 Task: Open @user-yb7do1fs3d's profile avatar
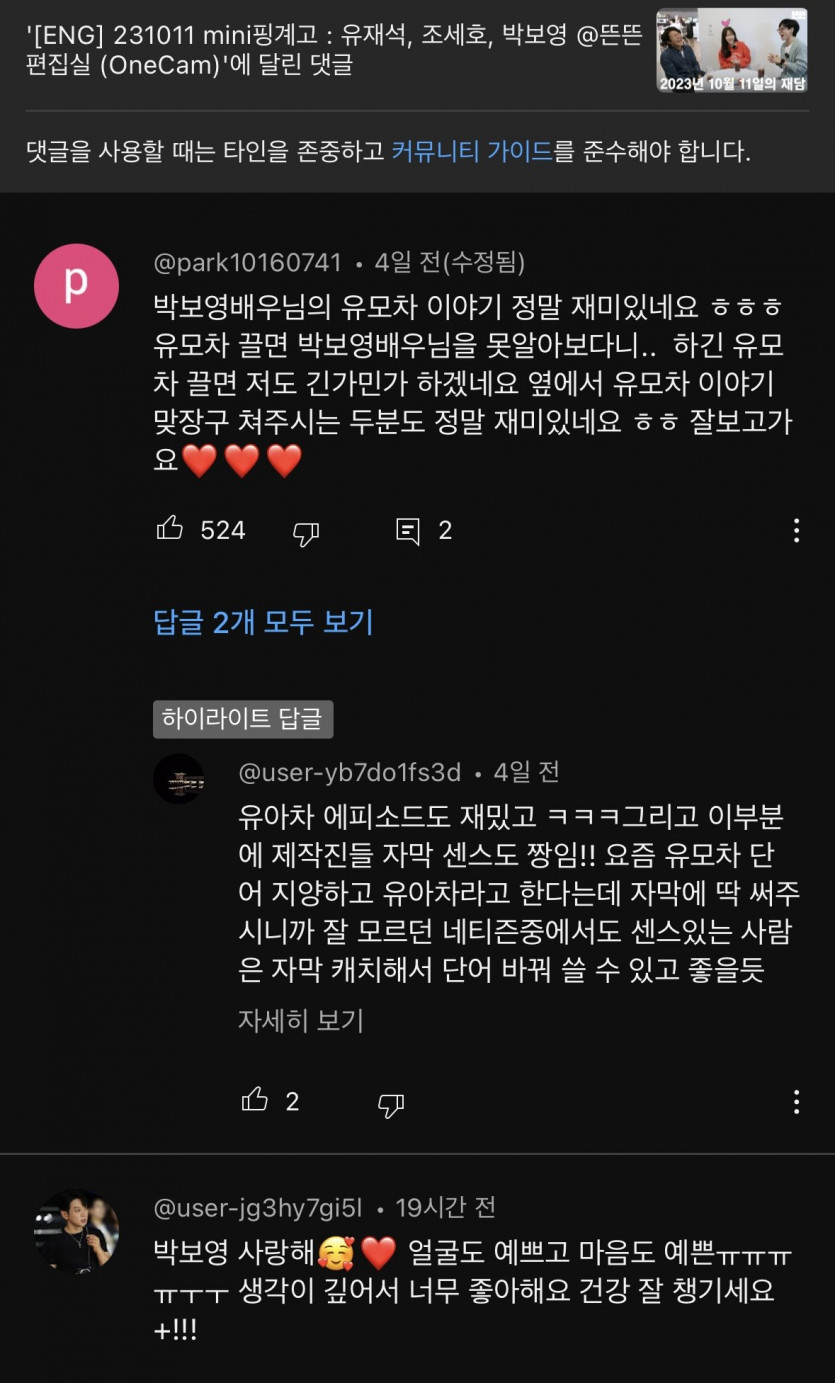tap(179, 779)
